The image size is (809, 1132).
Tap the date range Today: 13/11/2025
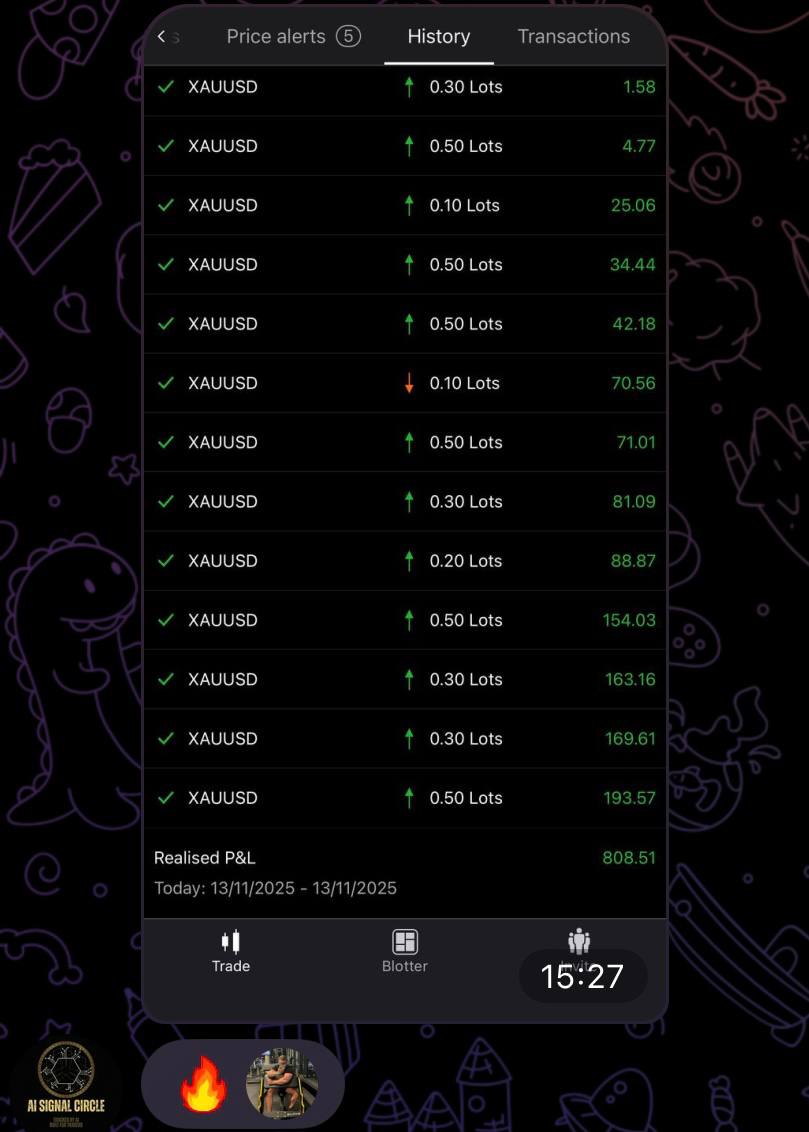click(275, 887)
